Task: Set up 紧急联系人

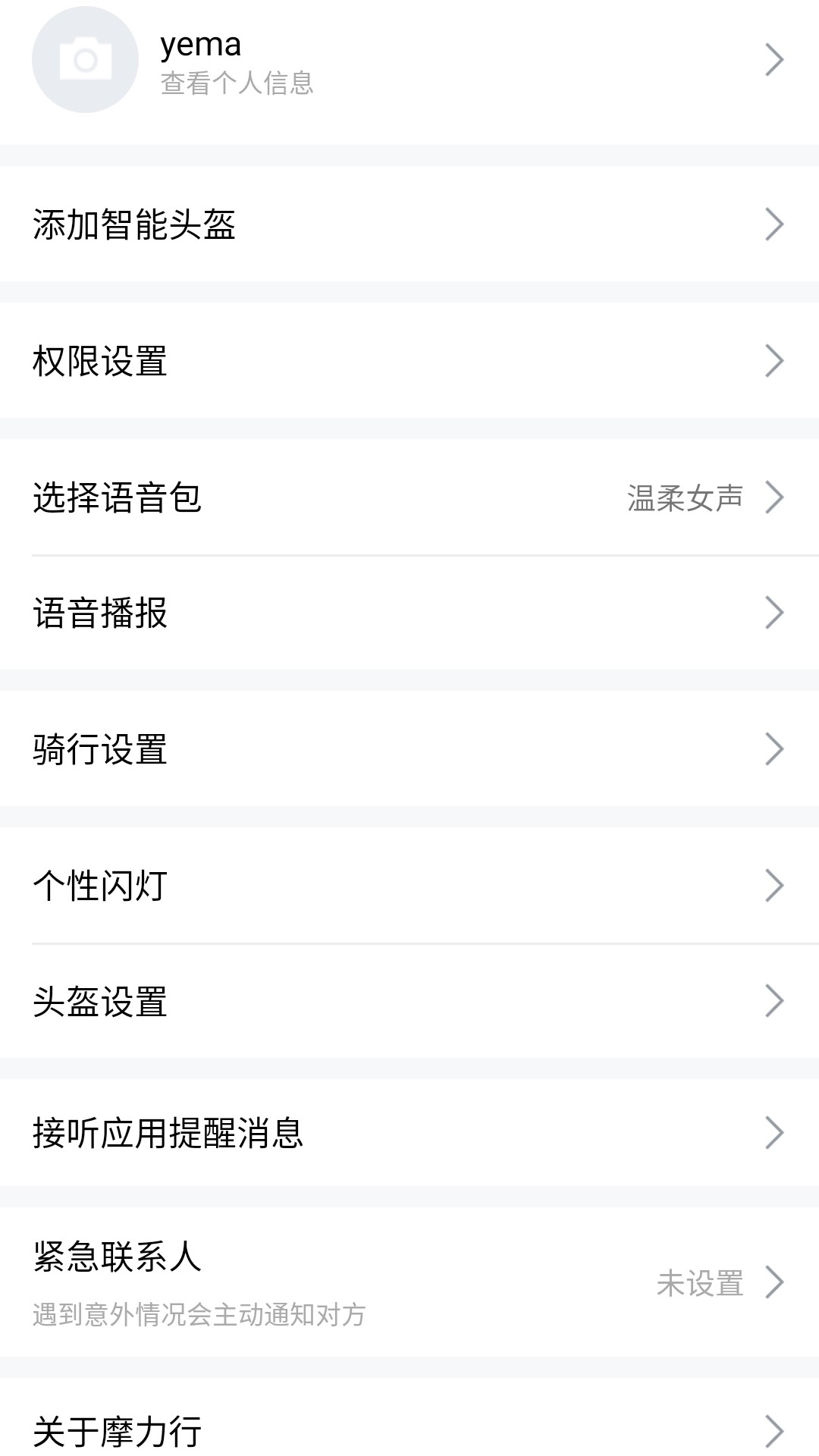Action: point(409,1282)
